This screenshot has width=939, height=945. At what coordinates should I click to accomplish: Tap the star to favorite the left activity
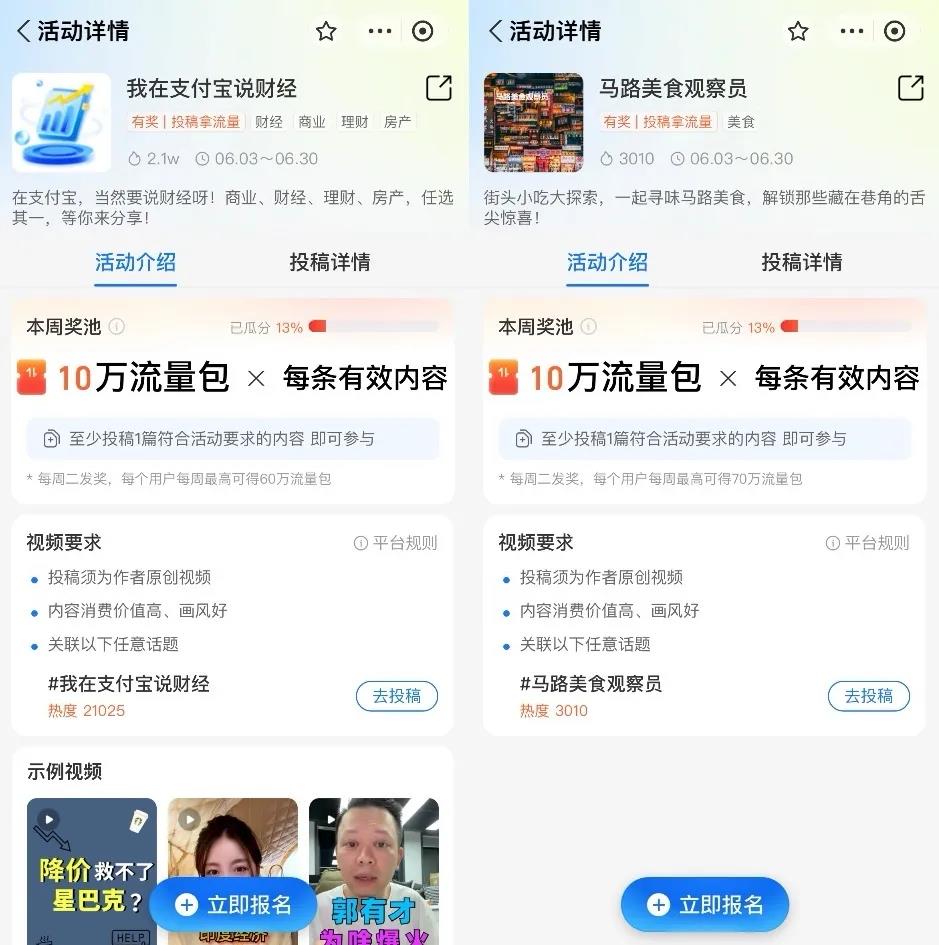(325, 31)
